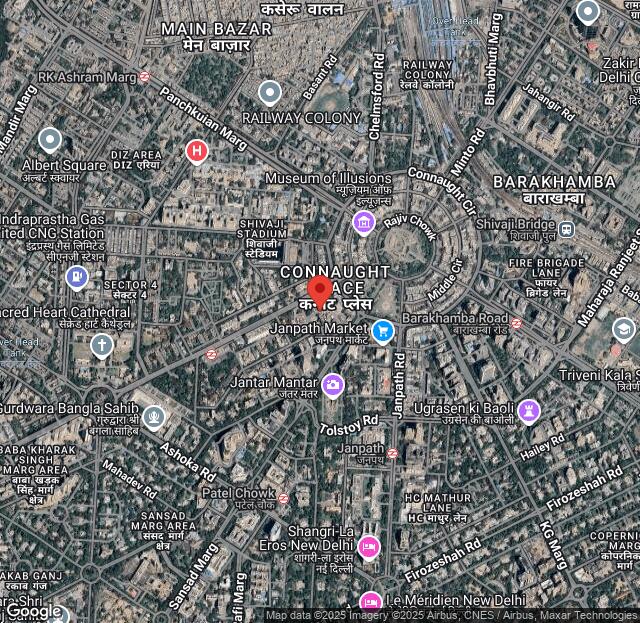The width and height of the screenshot is (640, 623).
Task: Select the Gurdwara Bangla Sahib marker
Action: coord(153,417)
